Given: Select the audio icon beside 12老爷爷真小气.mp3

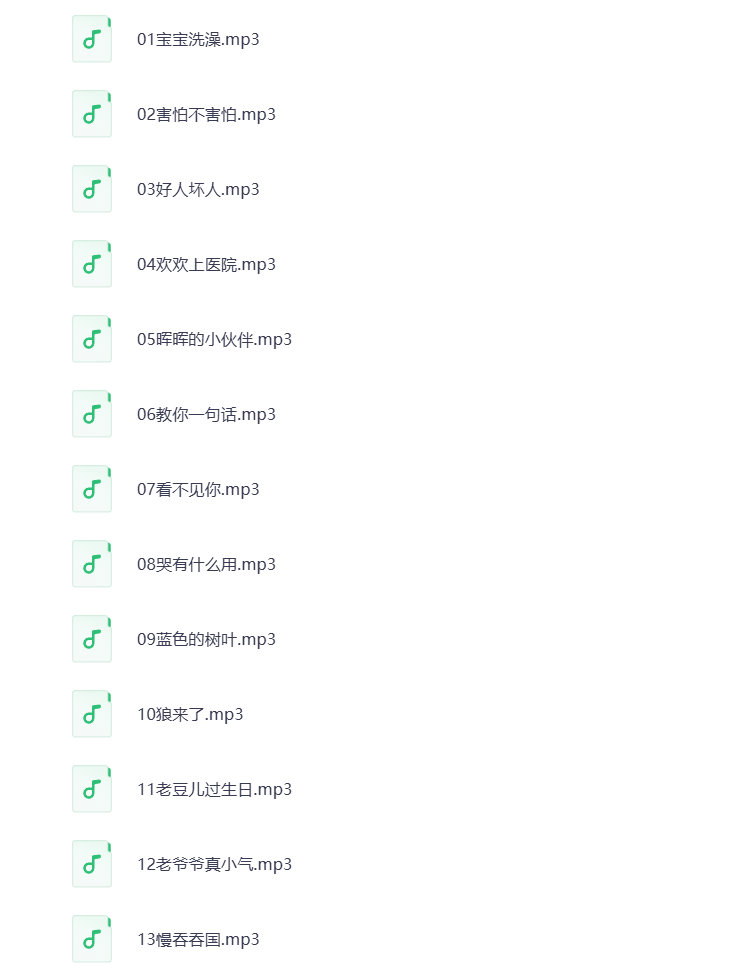Looking at the screenshot, I should coord(91,863).
